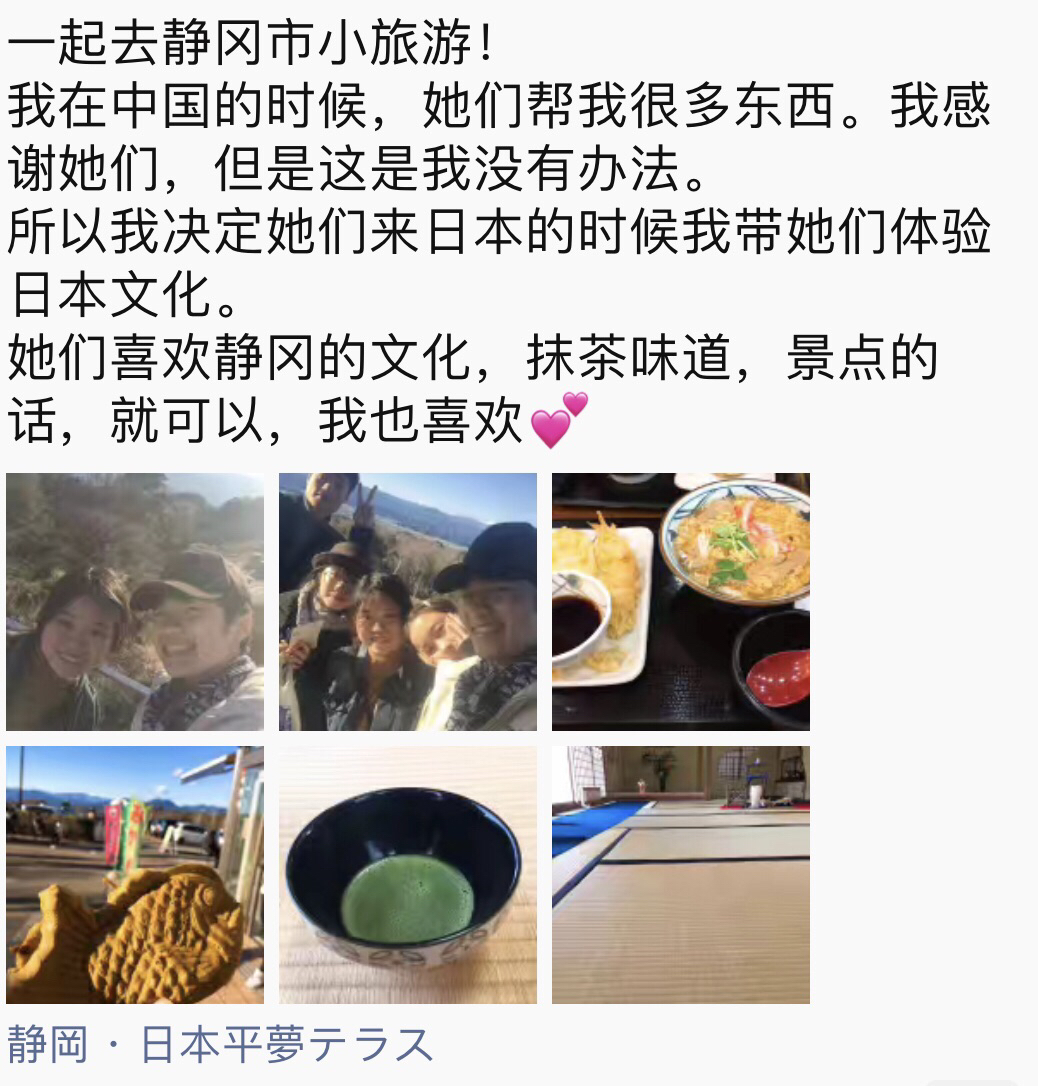
Task: Open the selfie photo of two people
Action: pyautogui.click(x=135, y=601)
